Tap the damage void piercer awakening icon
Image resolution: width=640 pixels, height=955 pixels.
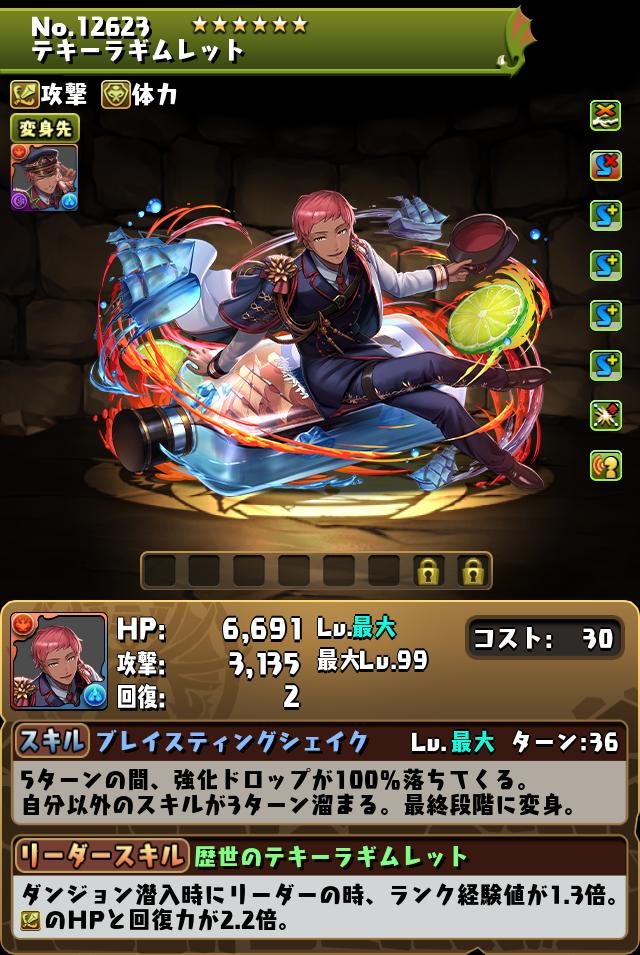click(605, 415)
